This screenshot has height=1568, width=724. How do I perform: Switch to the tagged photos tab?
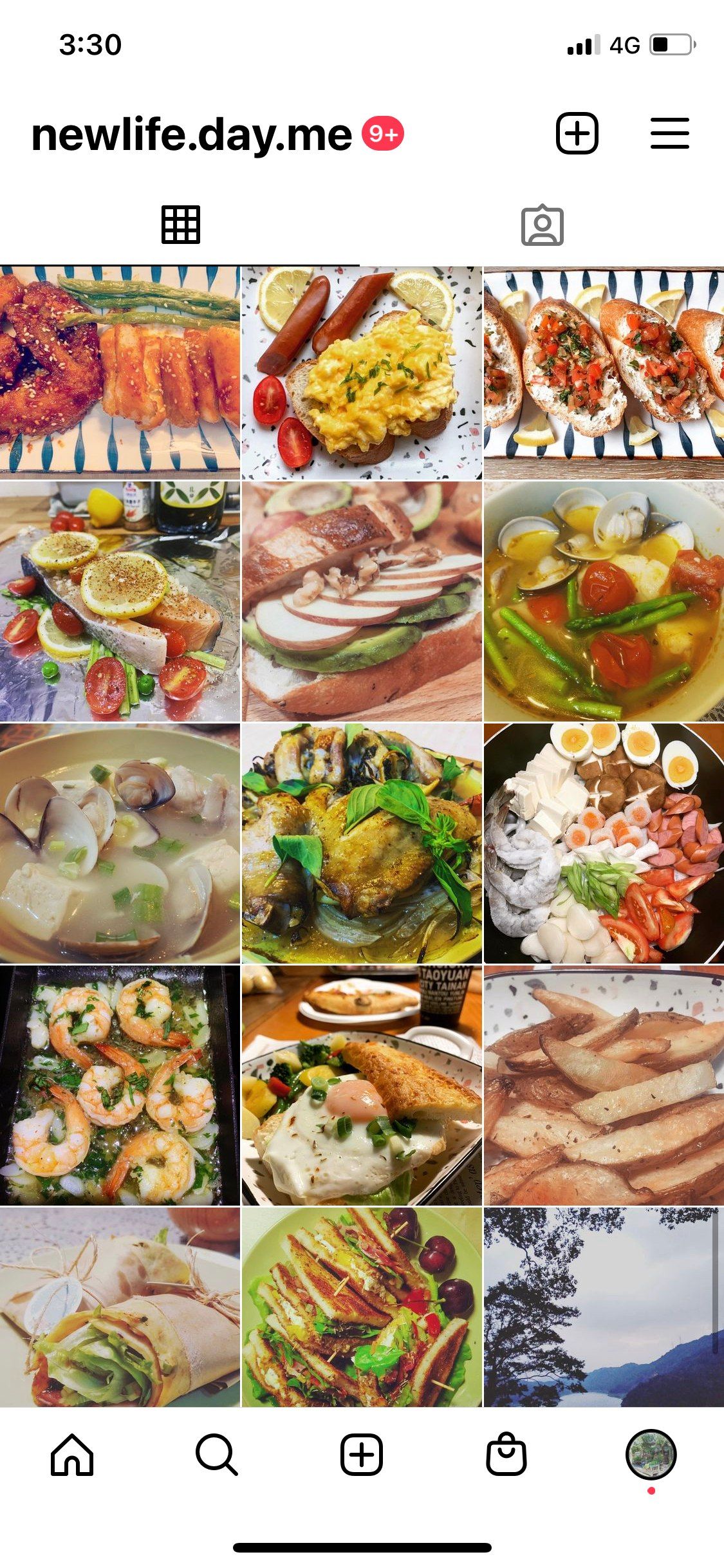(542, 225)
